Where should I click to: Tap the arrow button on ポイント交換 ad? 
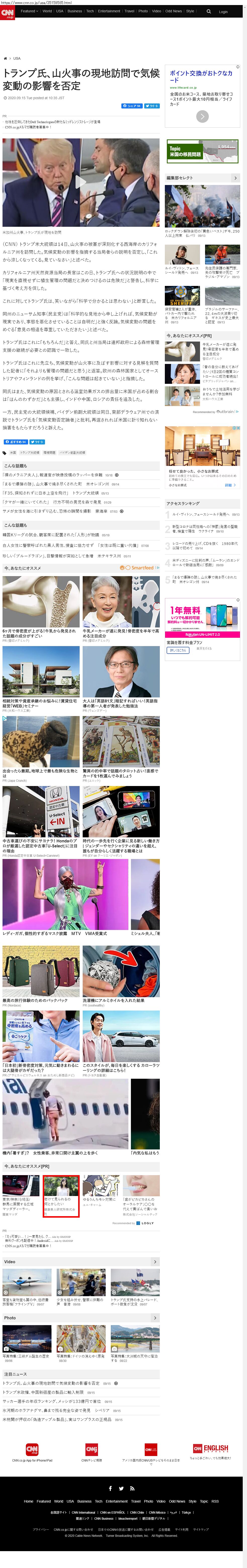pos(203,116)
